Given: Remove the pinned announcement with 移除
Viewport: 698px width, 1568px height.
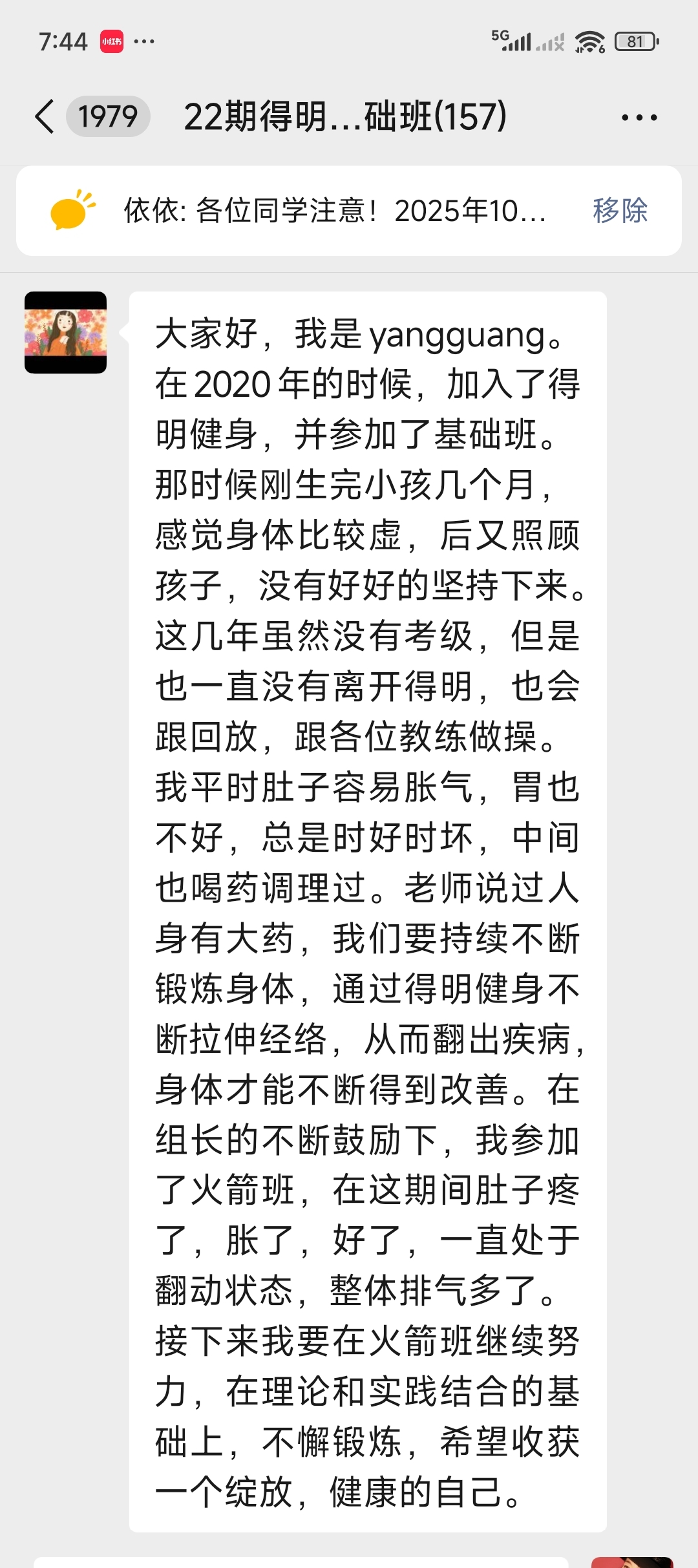Looking at the screenshot, I should click(x=620, y=211).
